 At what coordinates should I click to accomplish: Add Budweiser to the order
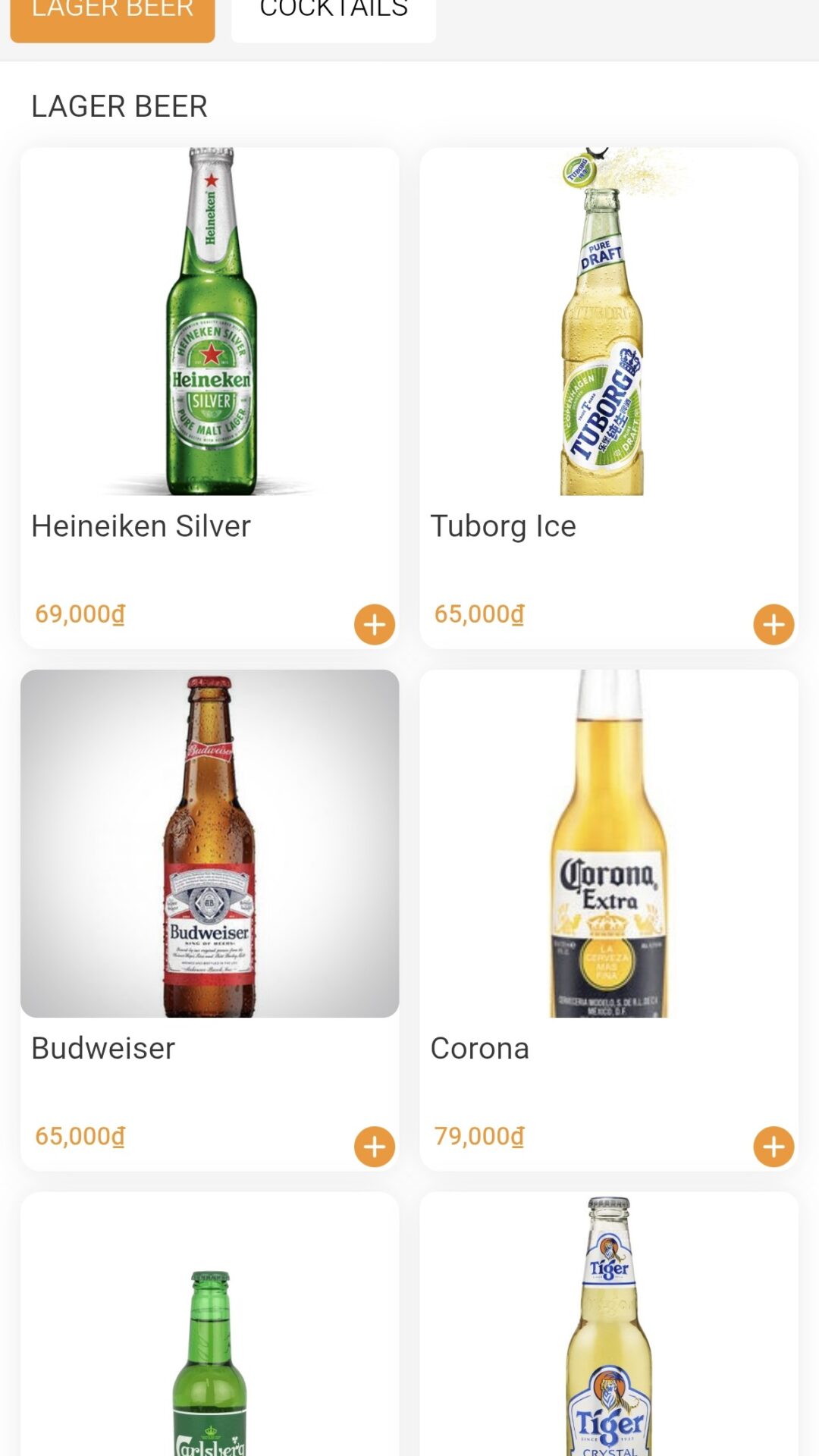click(x=375, y=1146)
